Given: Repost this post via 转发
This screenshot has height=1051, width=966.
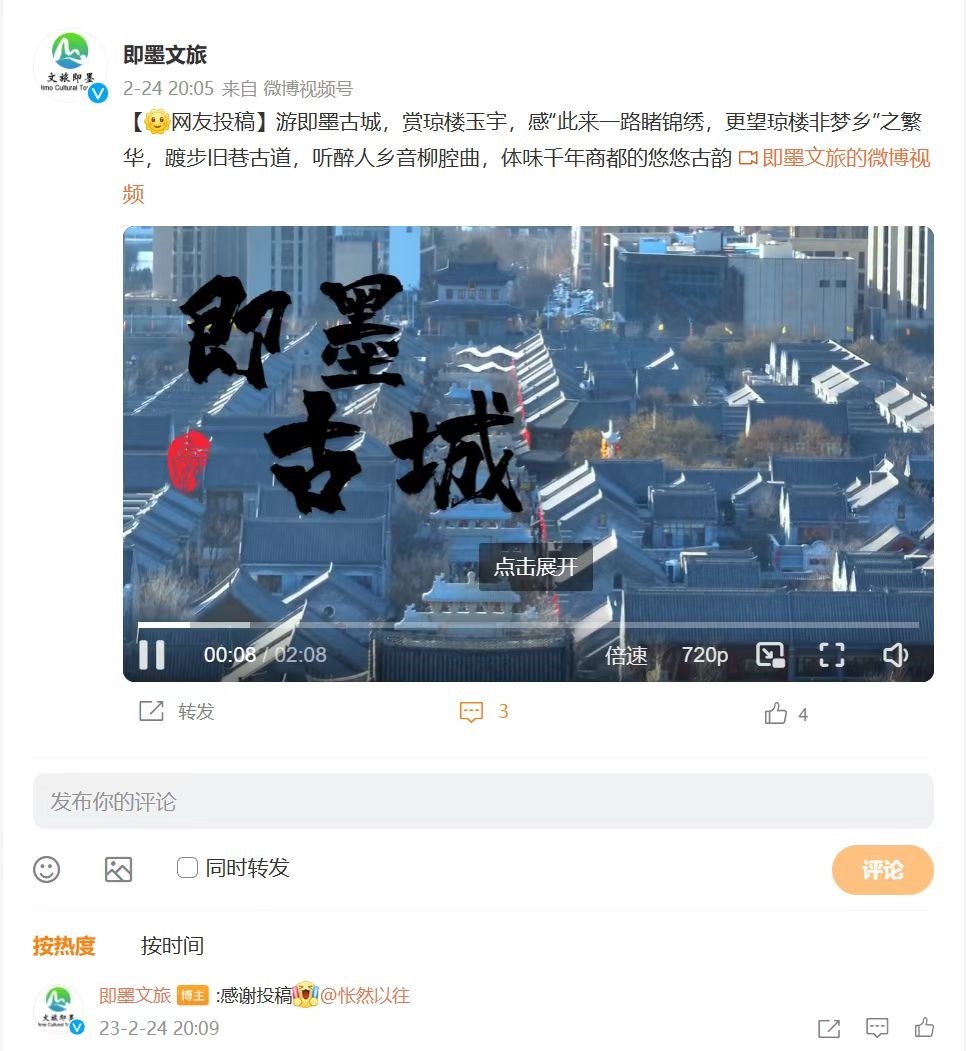Looking at the screenshot, I should (178, 711).
